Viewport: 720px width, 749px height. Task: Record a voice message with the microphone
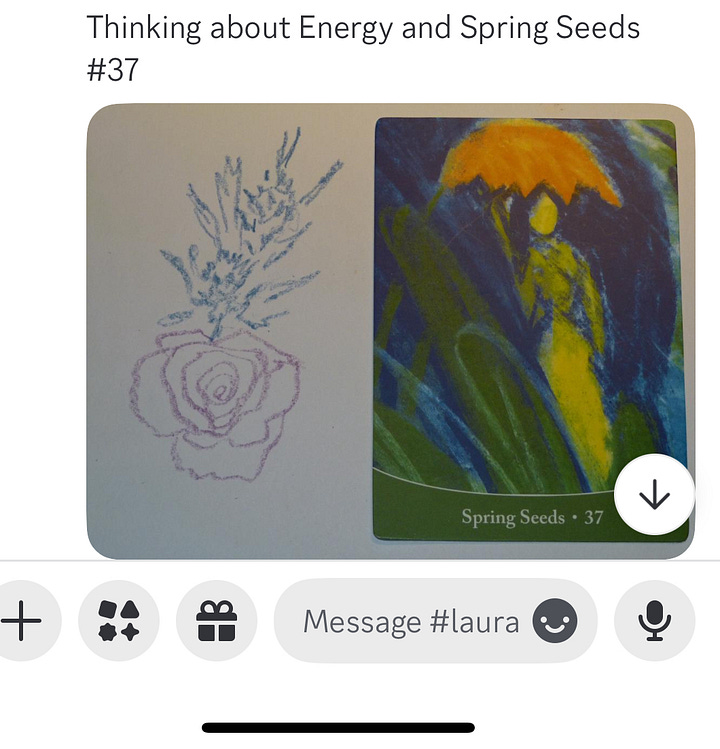click(x=654, y=621)
